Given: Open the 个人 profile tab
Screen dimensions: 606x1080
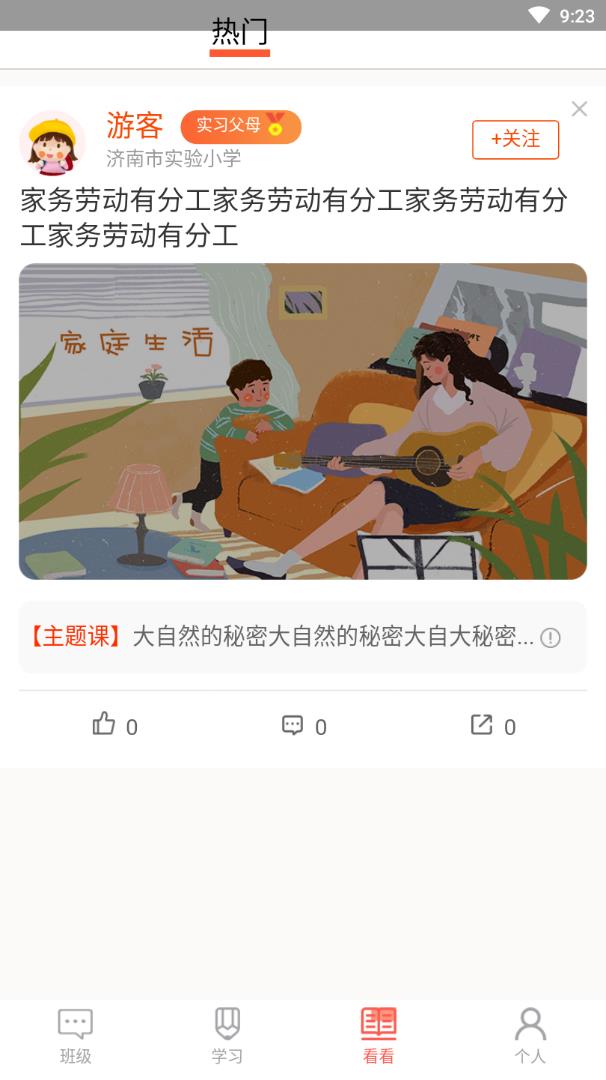Looking at the screenshot, I should (530, 1036).
